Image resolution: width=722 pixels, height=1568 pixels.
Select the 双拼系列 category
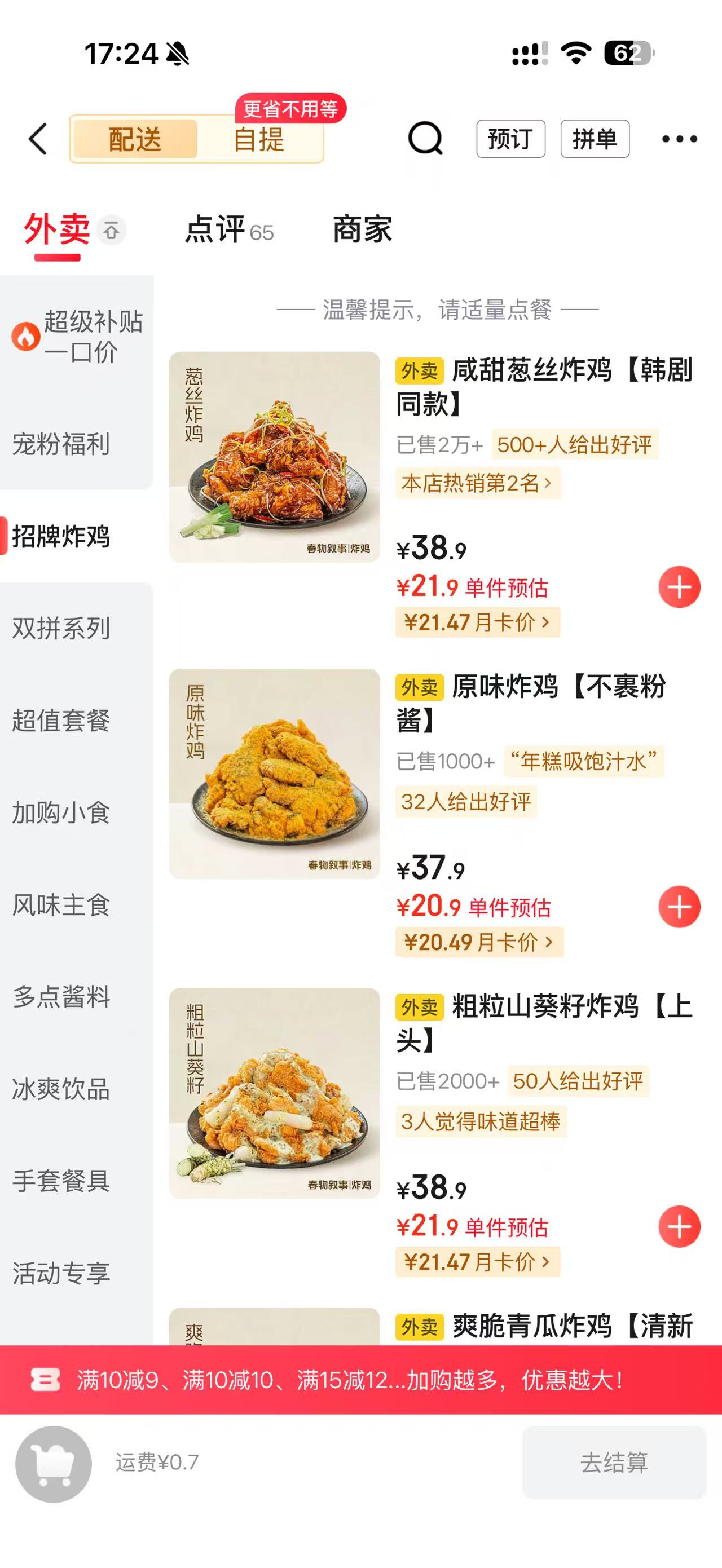click(x=77, y=628)
